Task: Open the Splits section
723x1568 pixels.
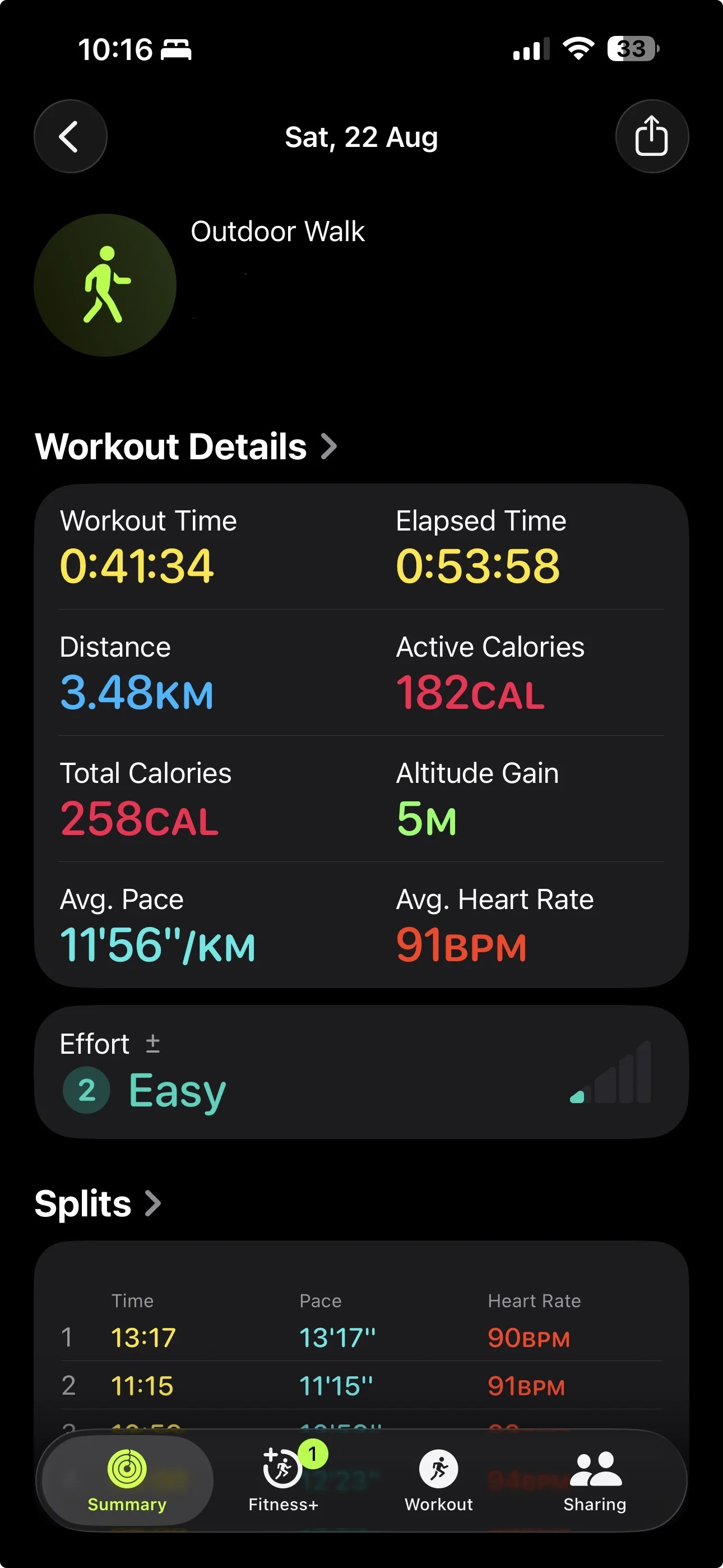Action: coord(98,1203)
